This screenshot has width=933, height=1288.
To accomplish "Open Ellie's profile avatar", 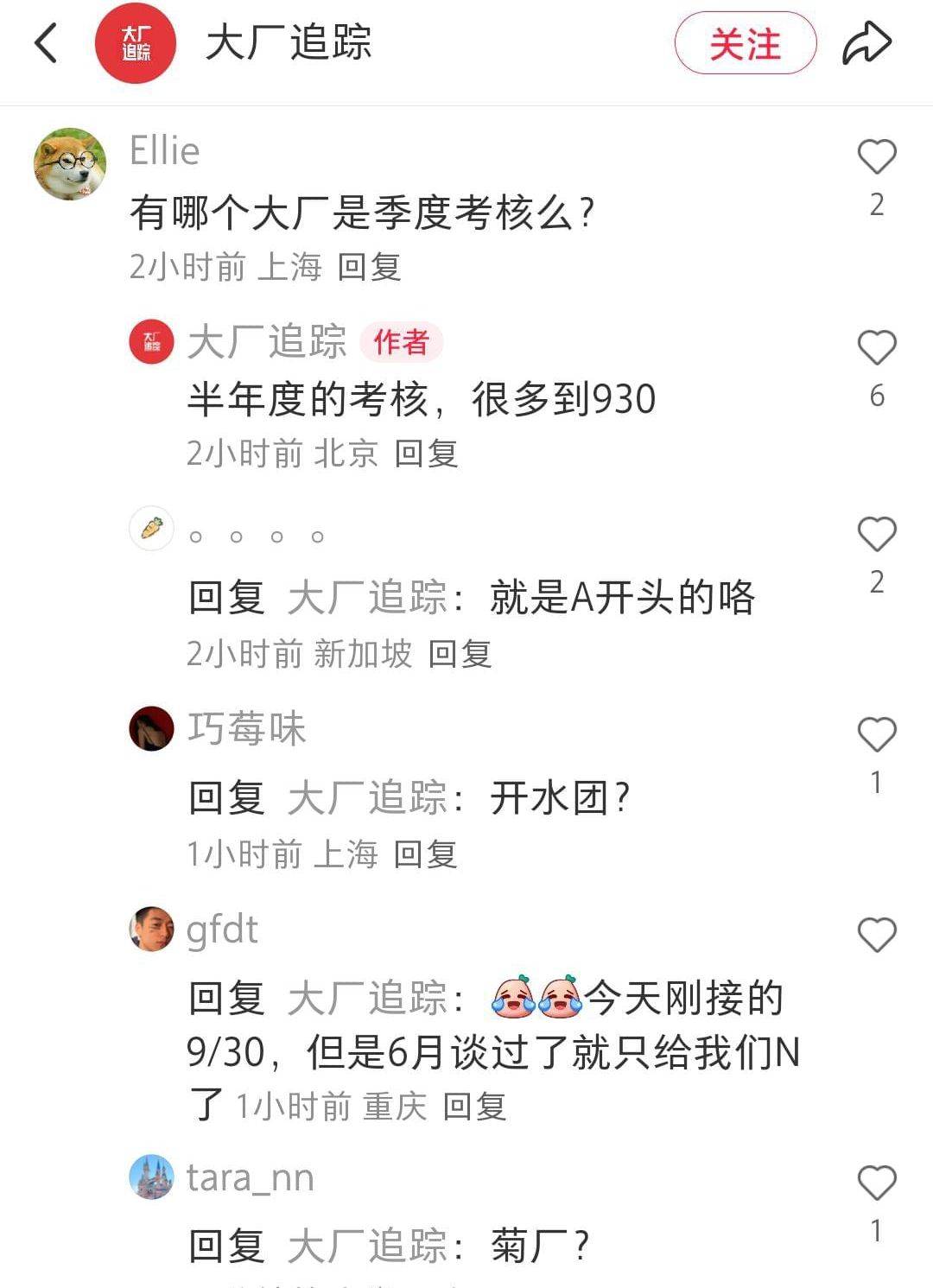I will pyautogui.click(x=70, y=164).
